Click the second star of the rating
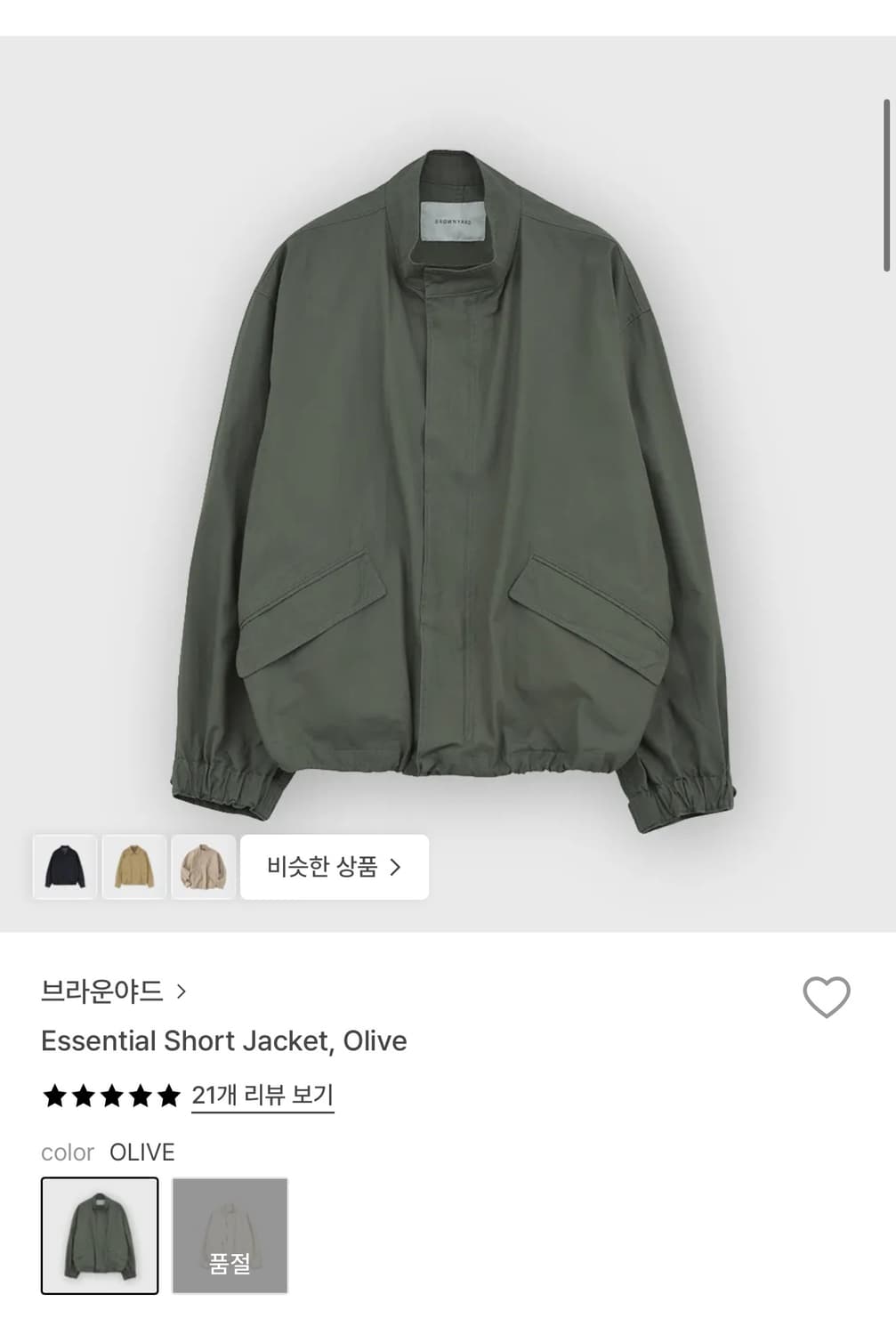The height and width of the screenshot is (1335, 896). point(85,1096)
